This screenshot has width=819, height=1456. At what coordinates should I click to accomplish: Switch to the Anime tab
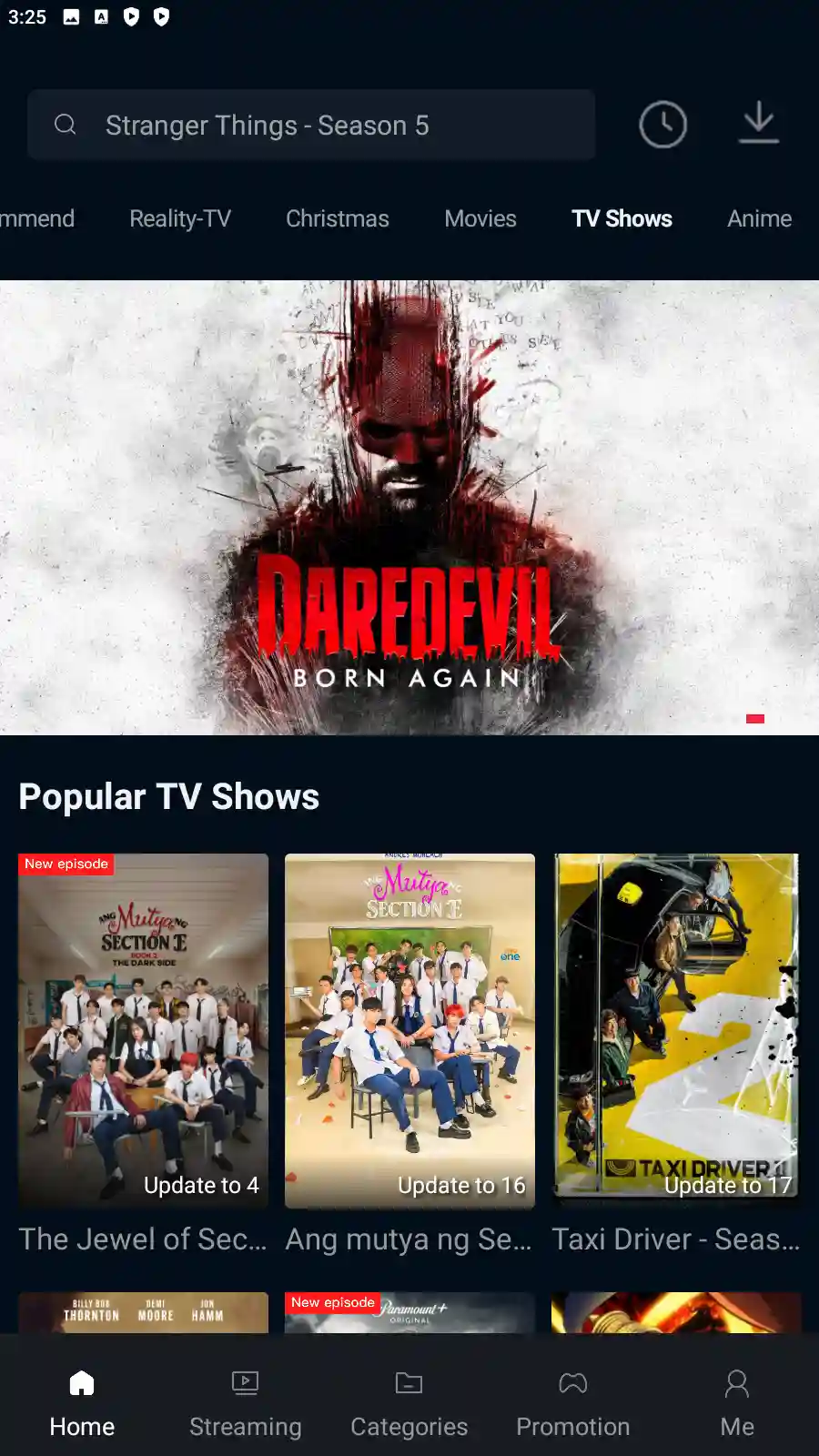click(x=759, y=219)
